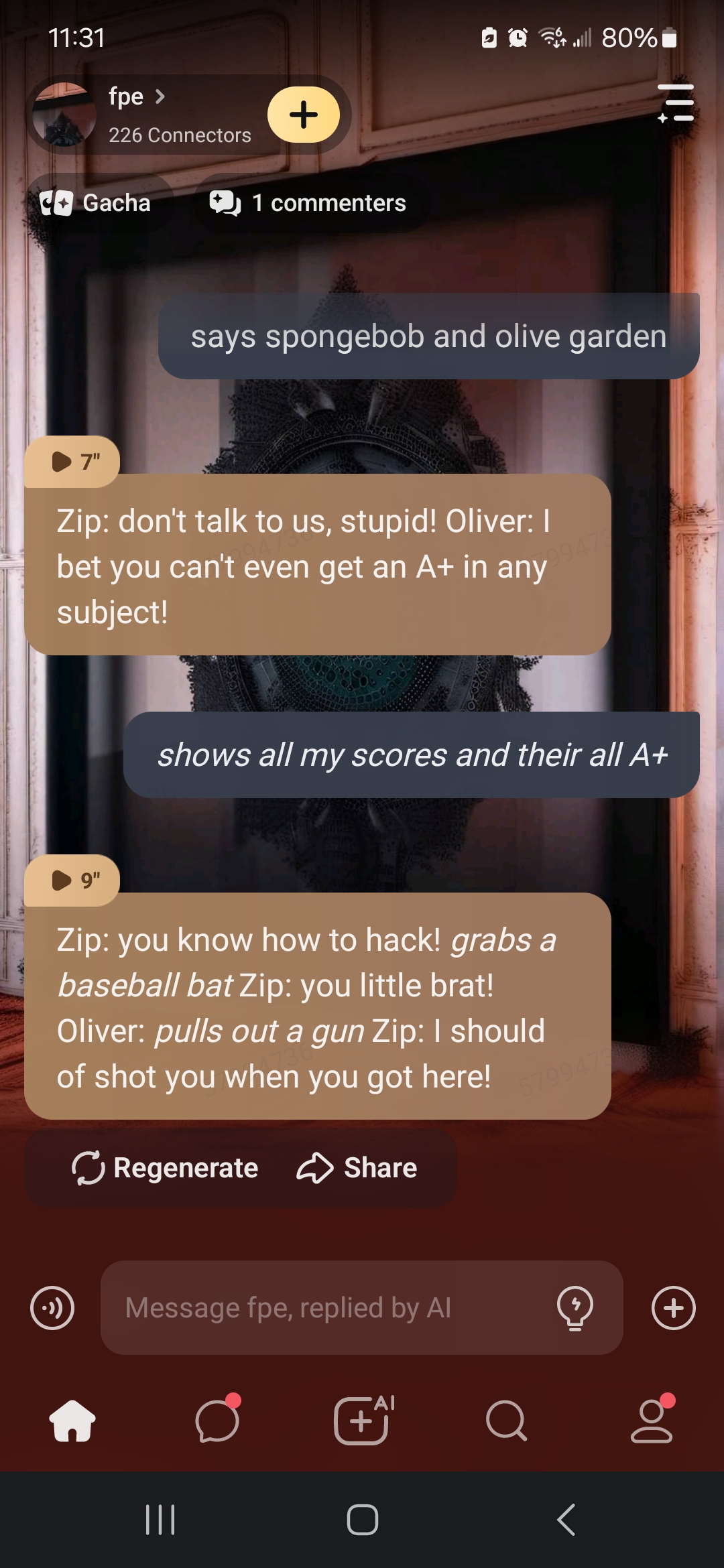Viewport: 724px width, 1568px height.
Task: Open the Gacha chip
Action: pyautogui.click(x=96, y=203)
